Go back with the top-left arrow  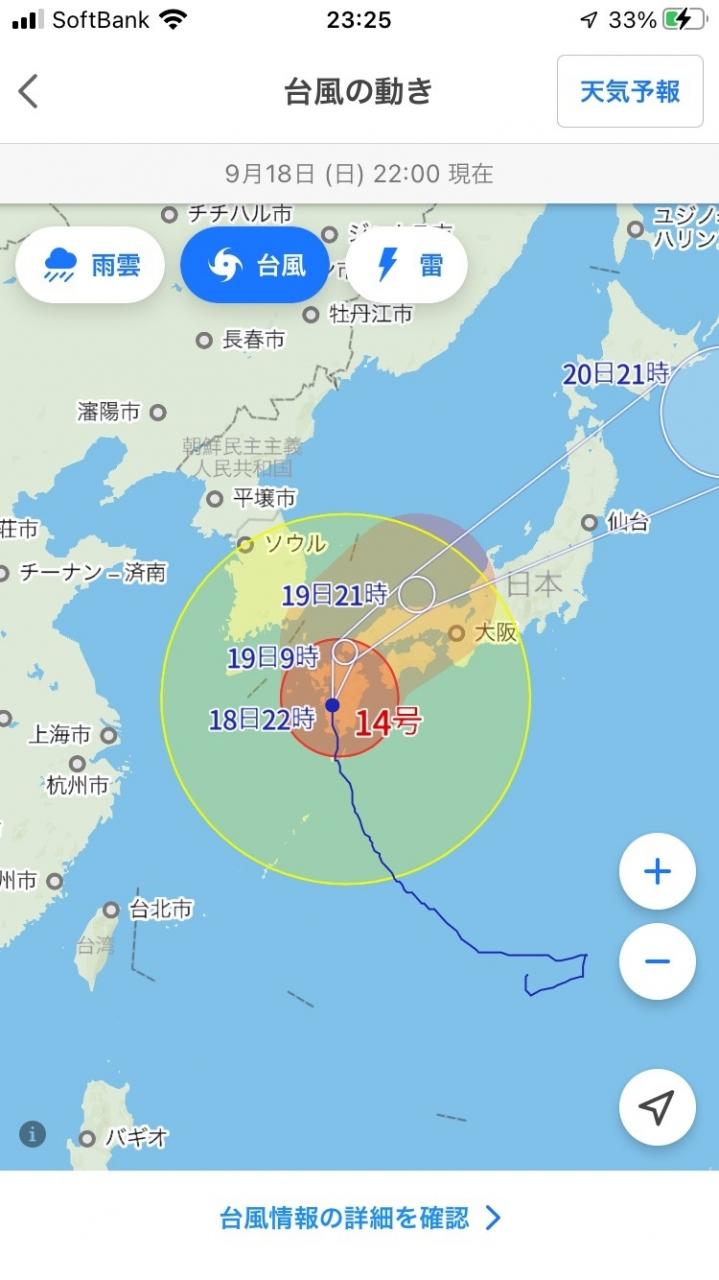pyautogui.click(x=29, y=91)
